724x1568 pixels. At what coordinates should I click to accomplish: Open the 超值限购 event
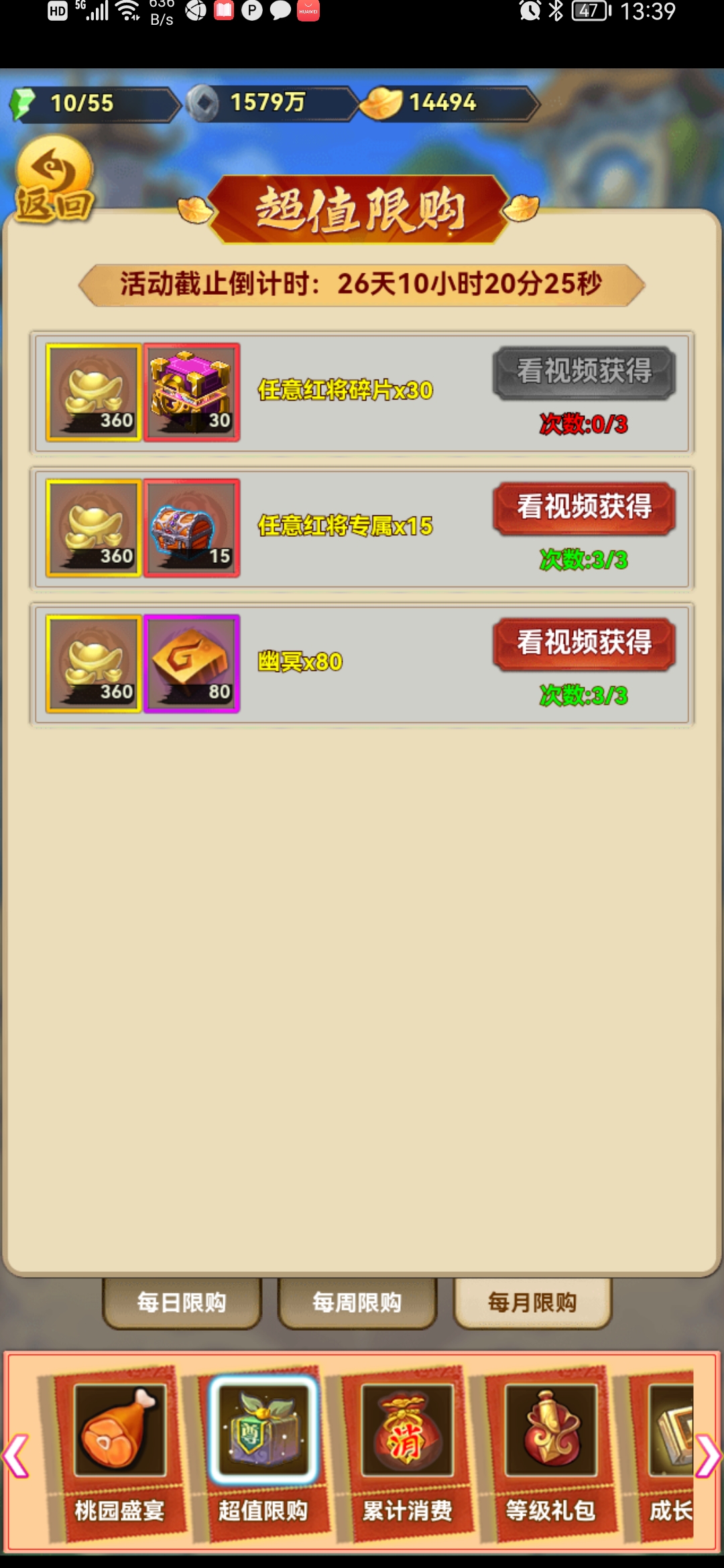coord(263,1454)
